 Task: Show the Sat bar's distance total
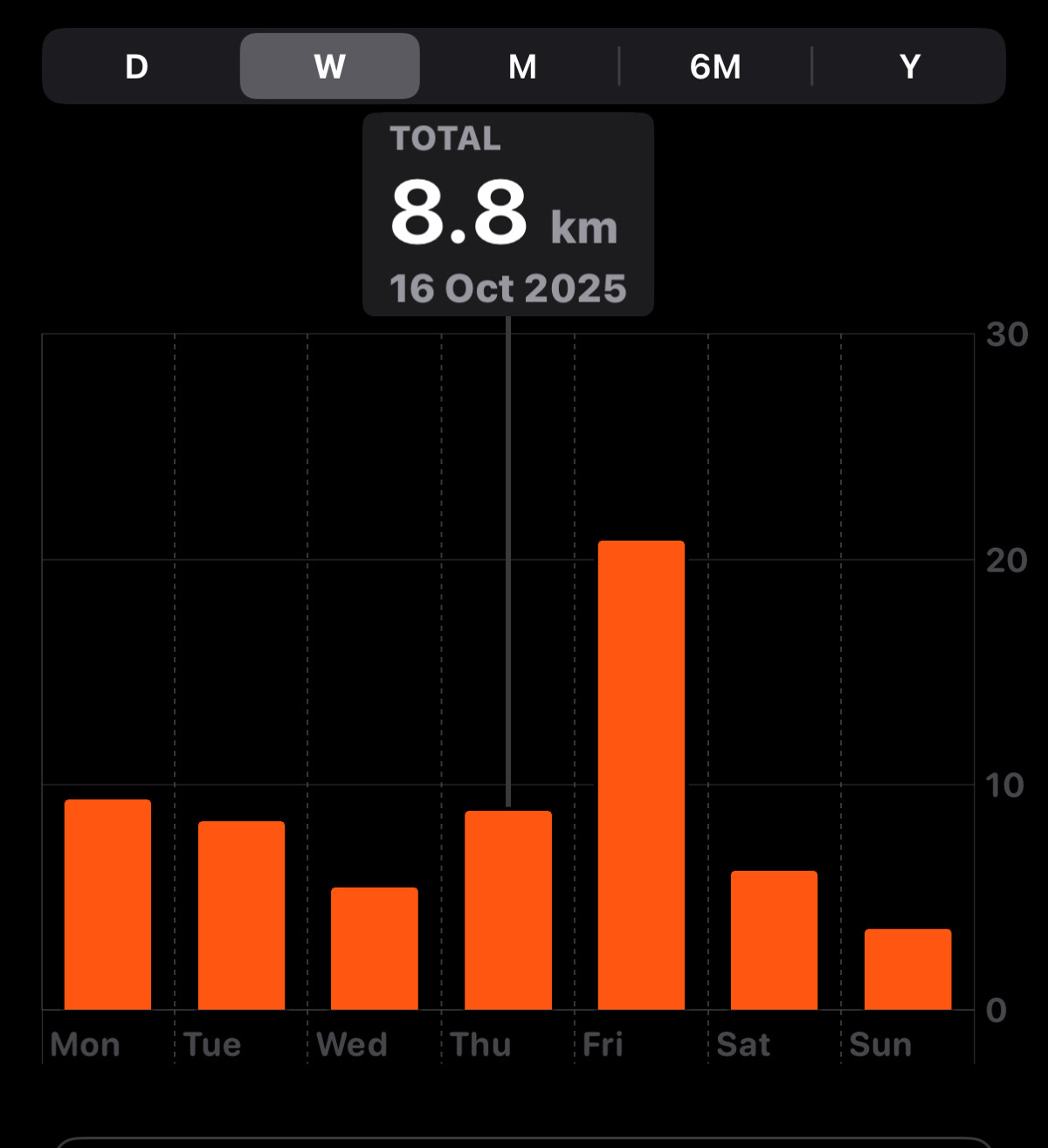[775, 940]
